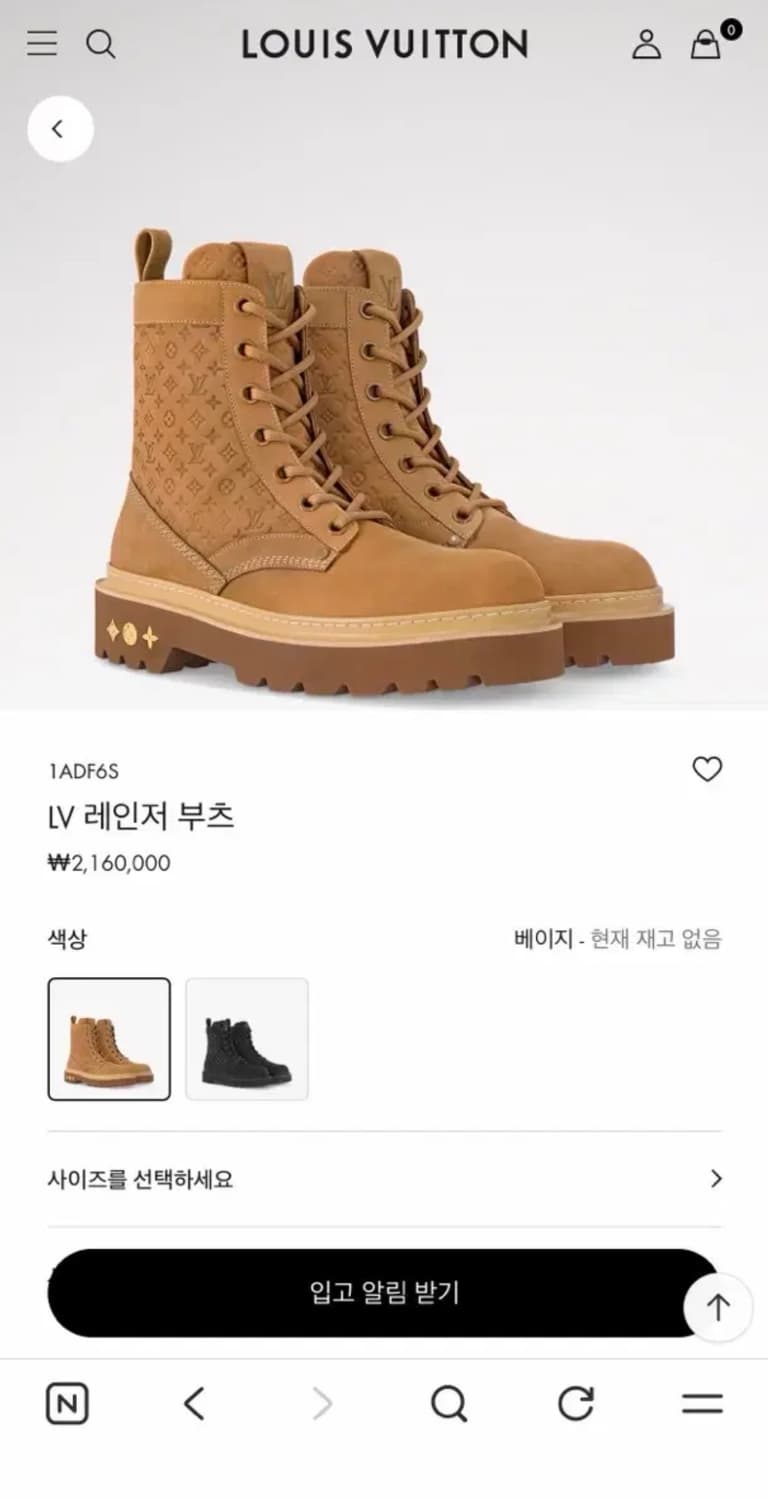View the shopping bag with 0 items
Screen dimensions: 768x1500
[x=705, y=46]
